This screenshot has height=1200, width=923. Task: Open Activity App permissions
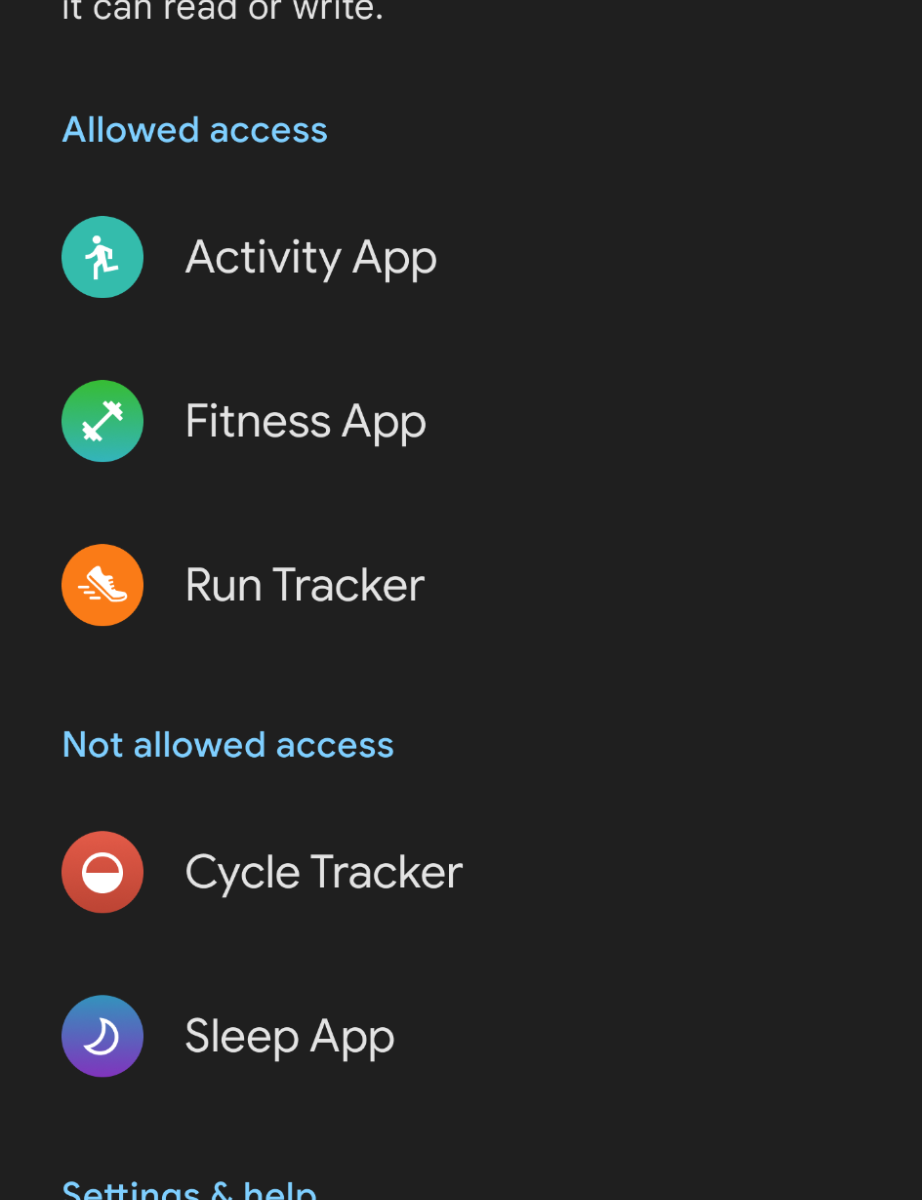[310, 258]
